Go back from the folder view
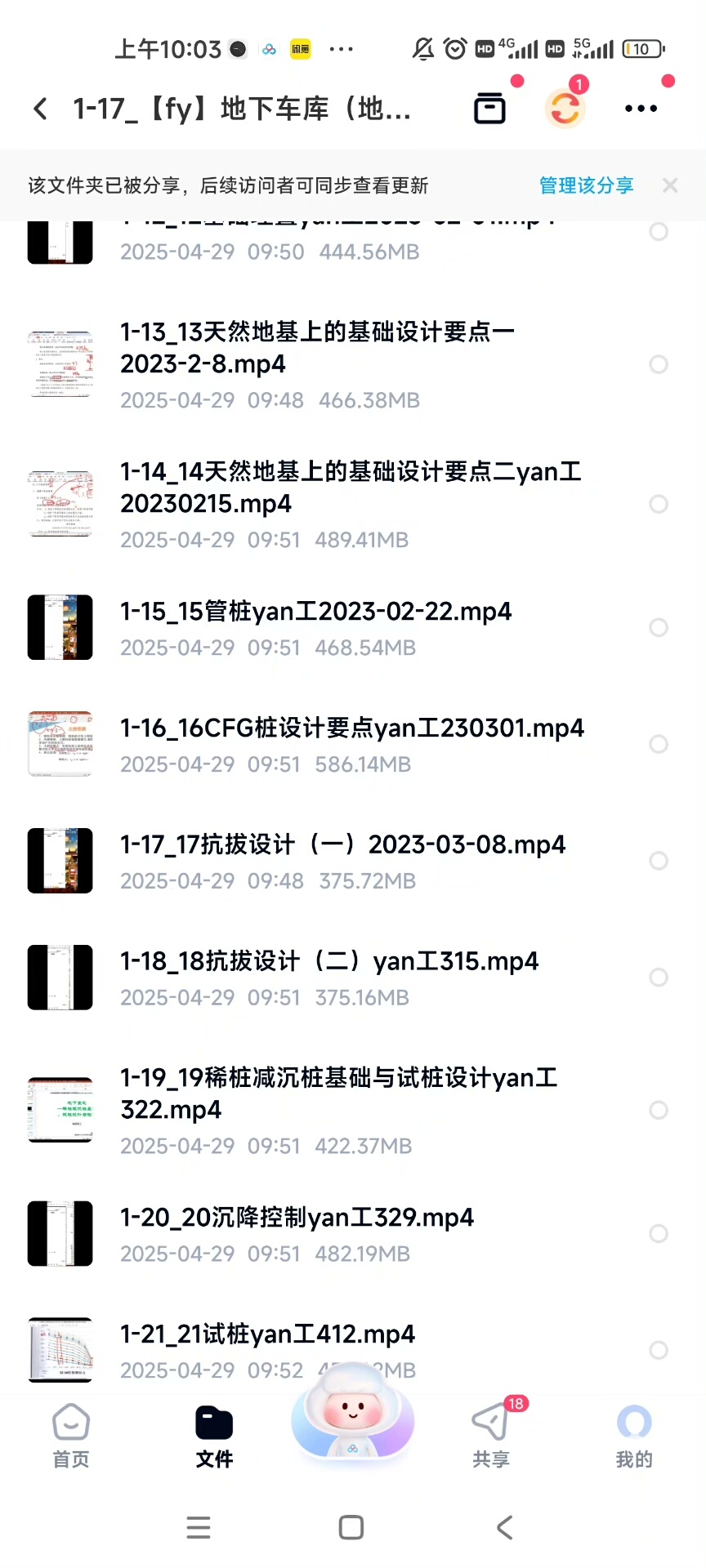The height and width of the screenshot is (1568, 706). (x=41, y=109)
